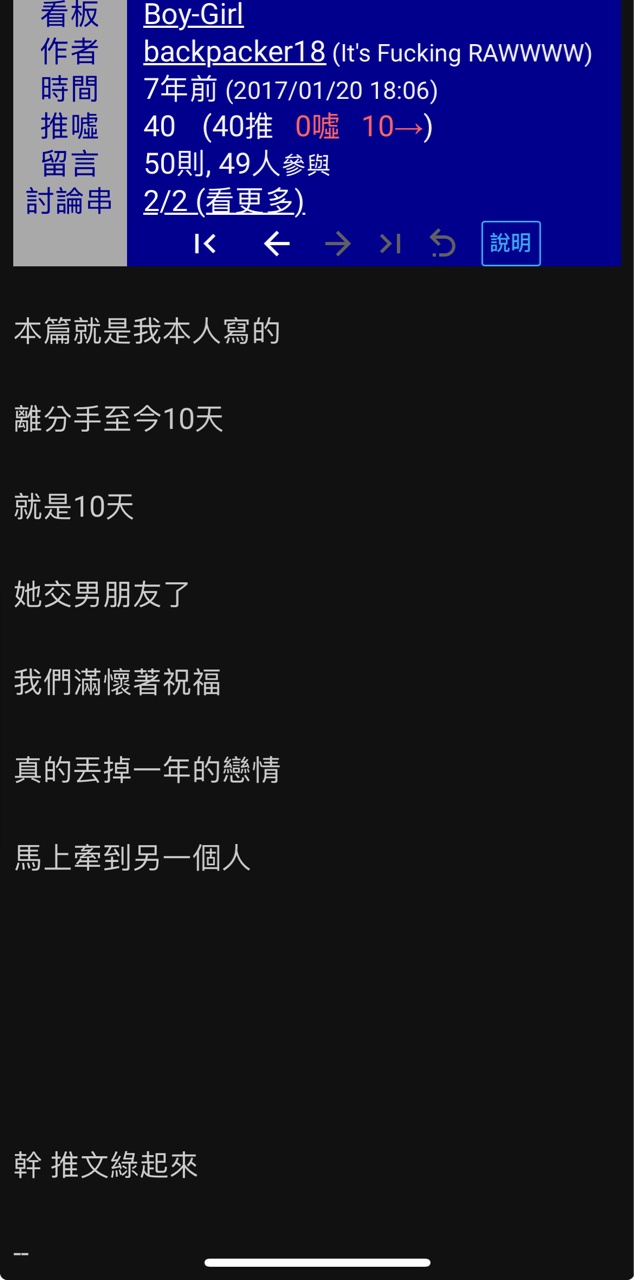Open the 2/2 thread see-more link
Viewport: 634px width, 1280px height.
coord(224,201)
